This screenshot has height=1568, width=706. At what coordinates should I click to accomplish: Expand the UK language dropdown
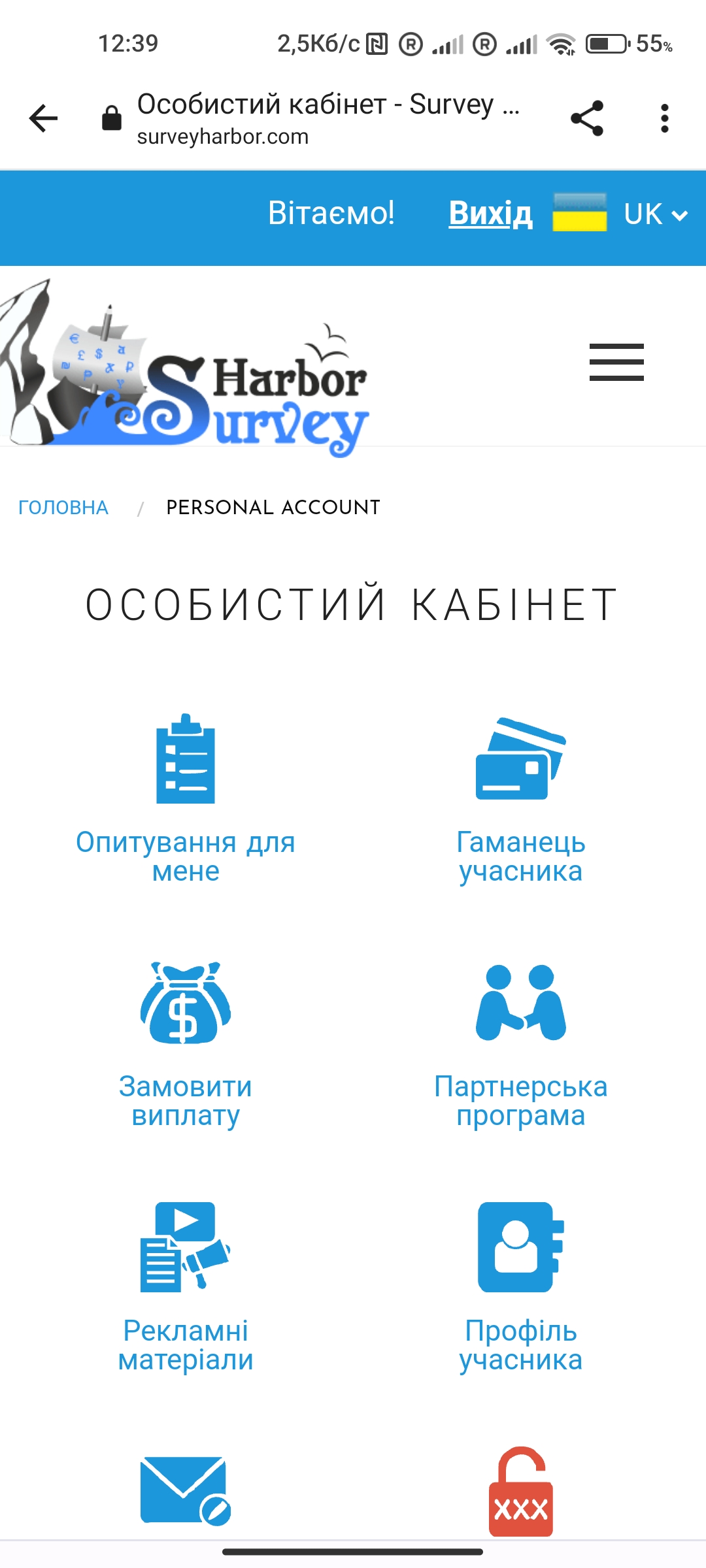[x=654, y=214]
